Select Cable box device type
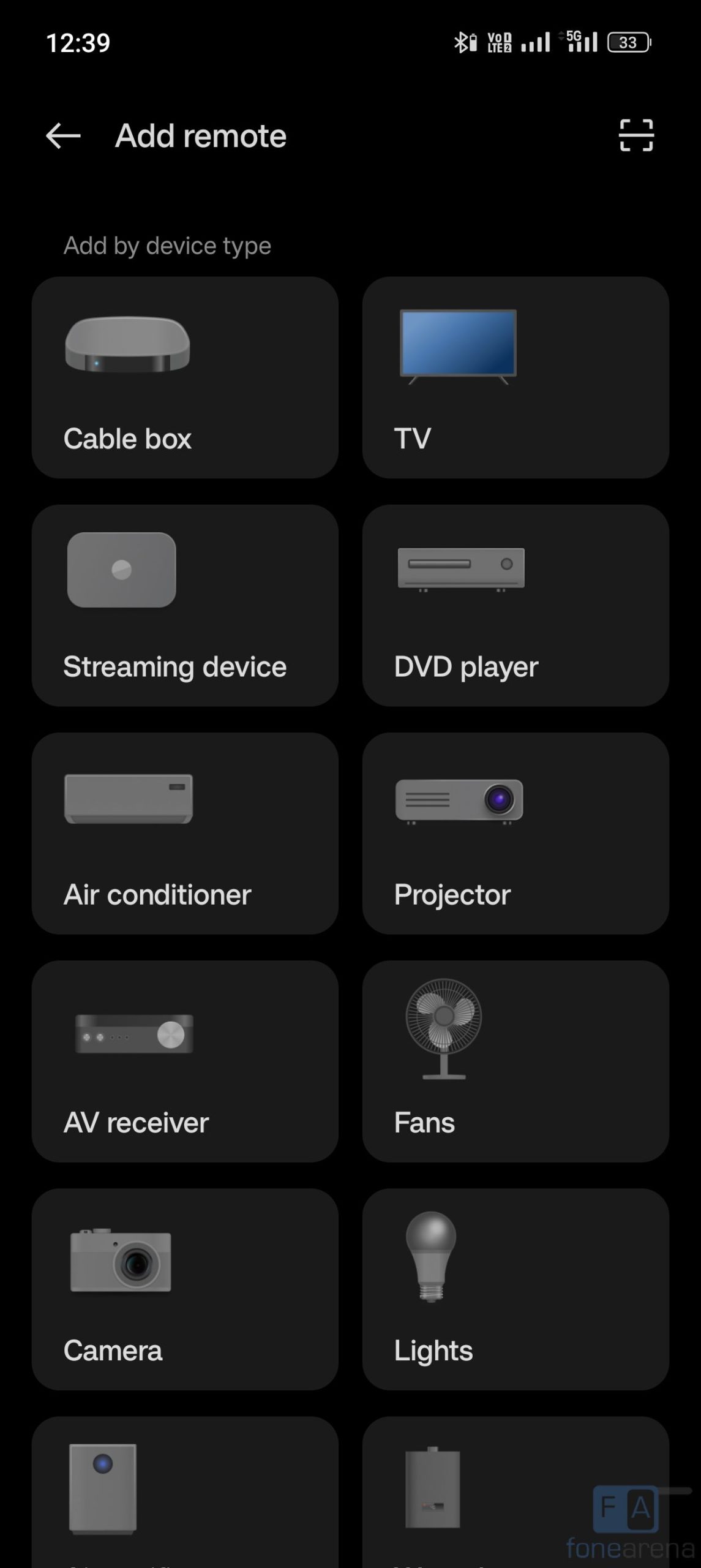 (185, 377)
